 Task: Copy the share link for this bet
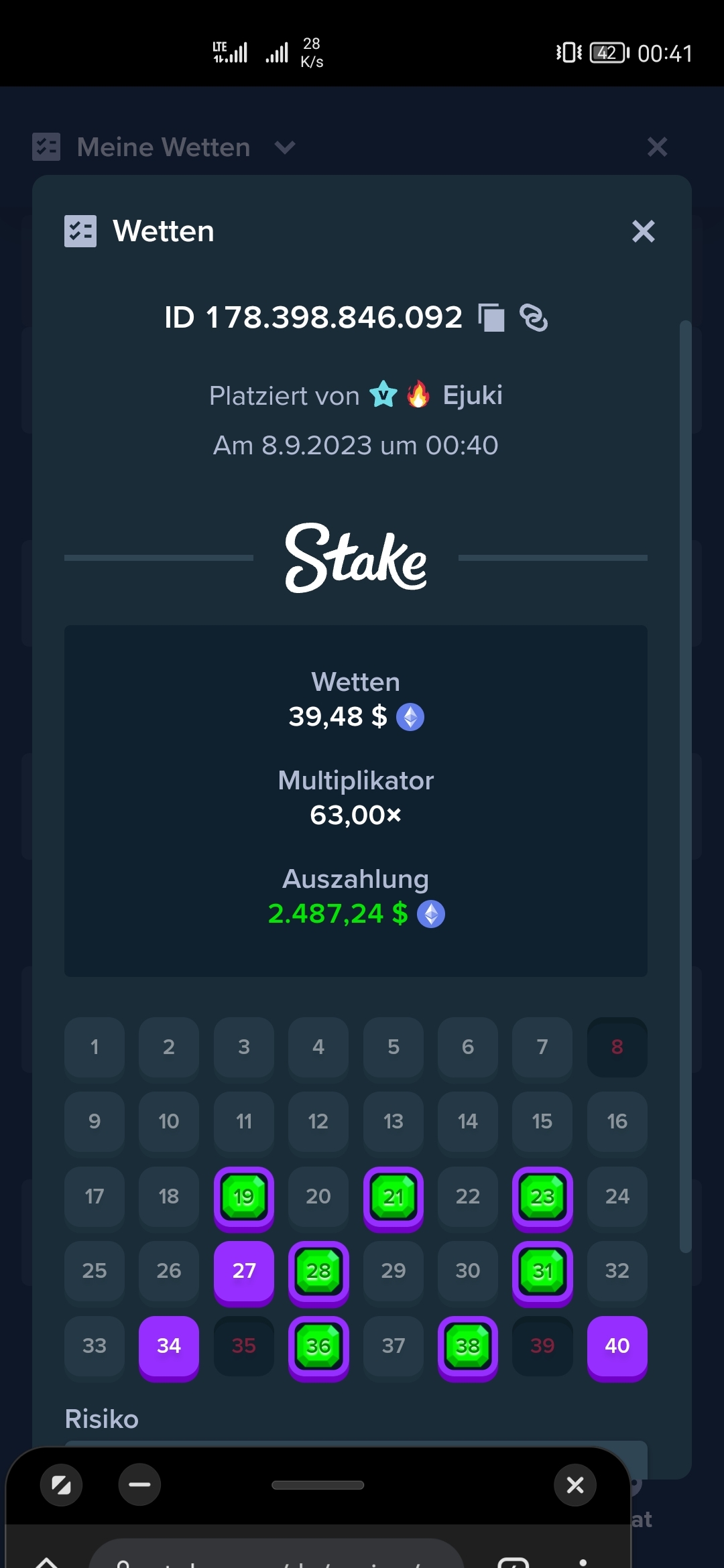(x=534, y=318)
